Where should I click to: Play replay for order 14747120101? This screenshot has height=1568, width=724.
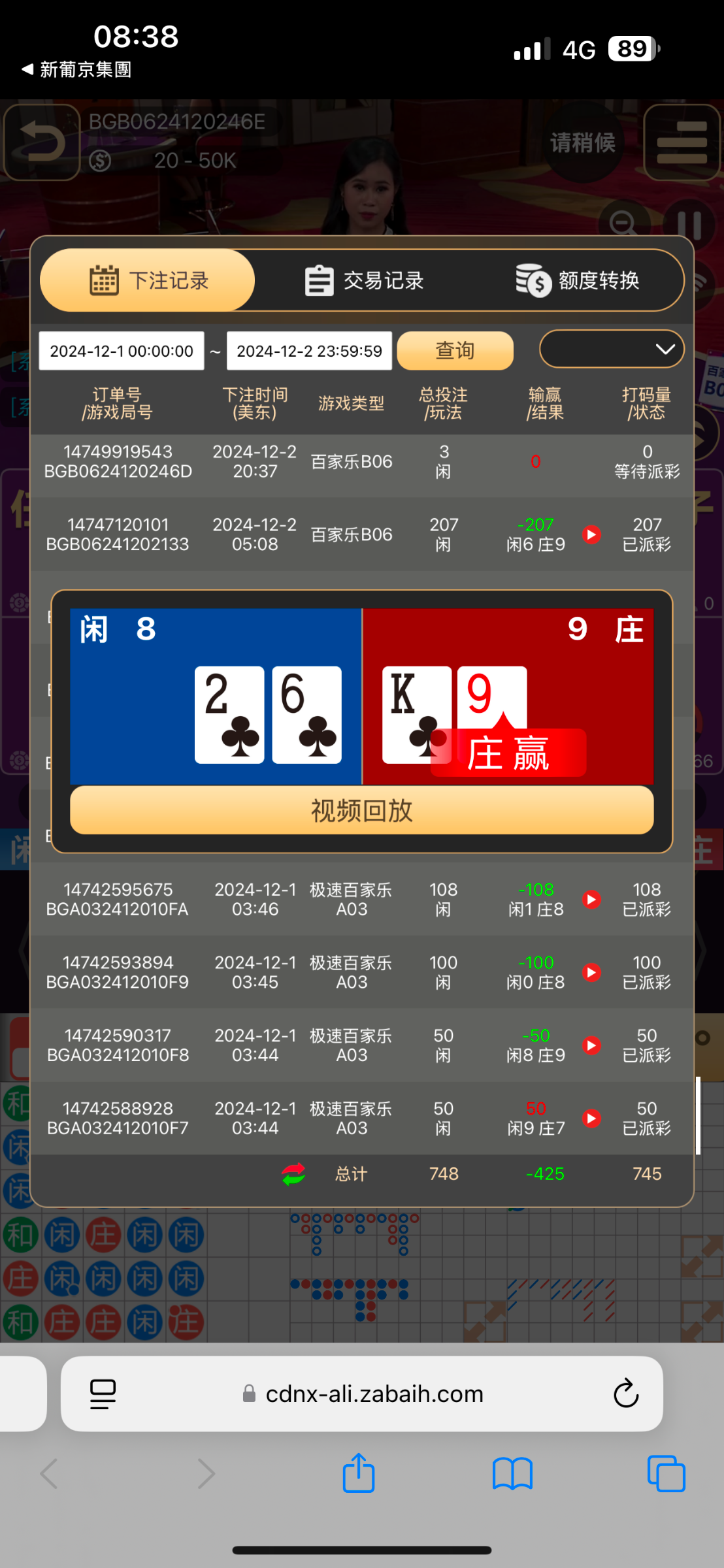coord(591,534)
